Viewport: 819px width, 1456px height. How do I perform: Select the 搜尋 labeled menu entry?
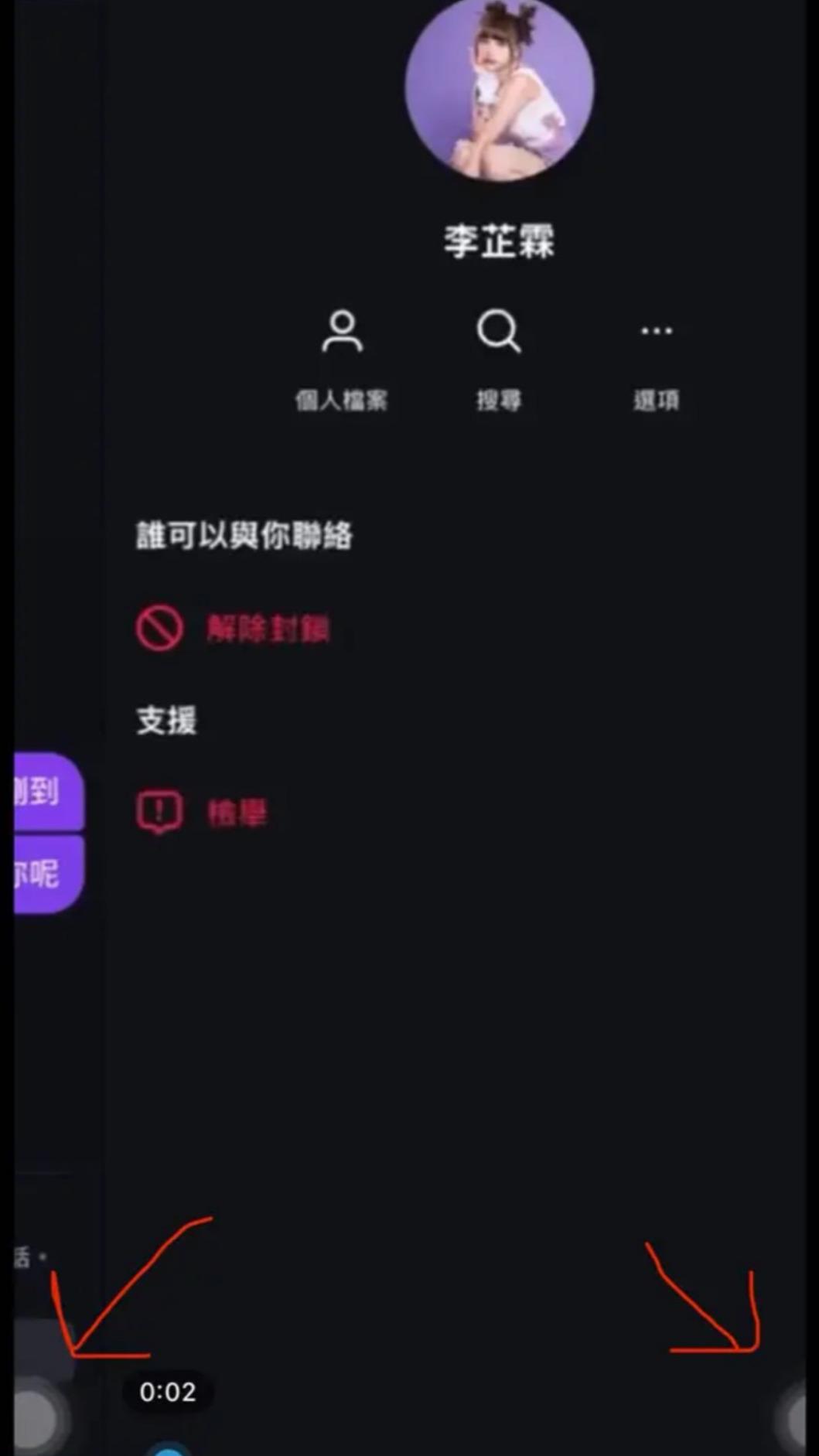pyautogui.click(x=498, y=400)
